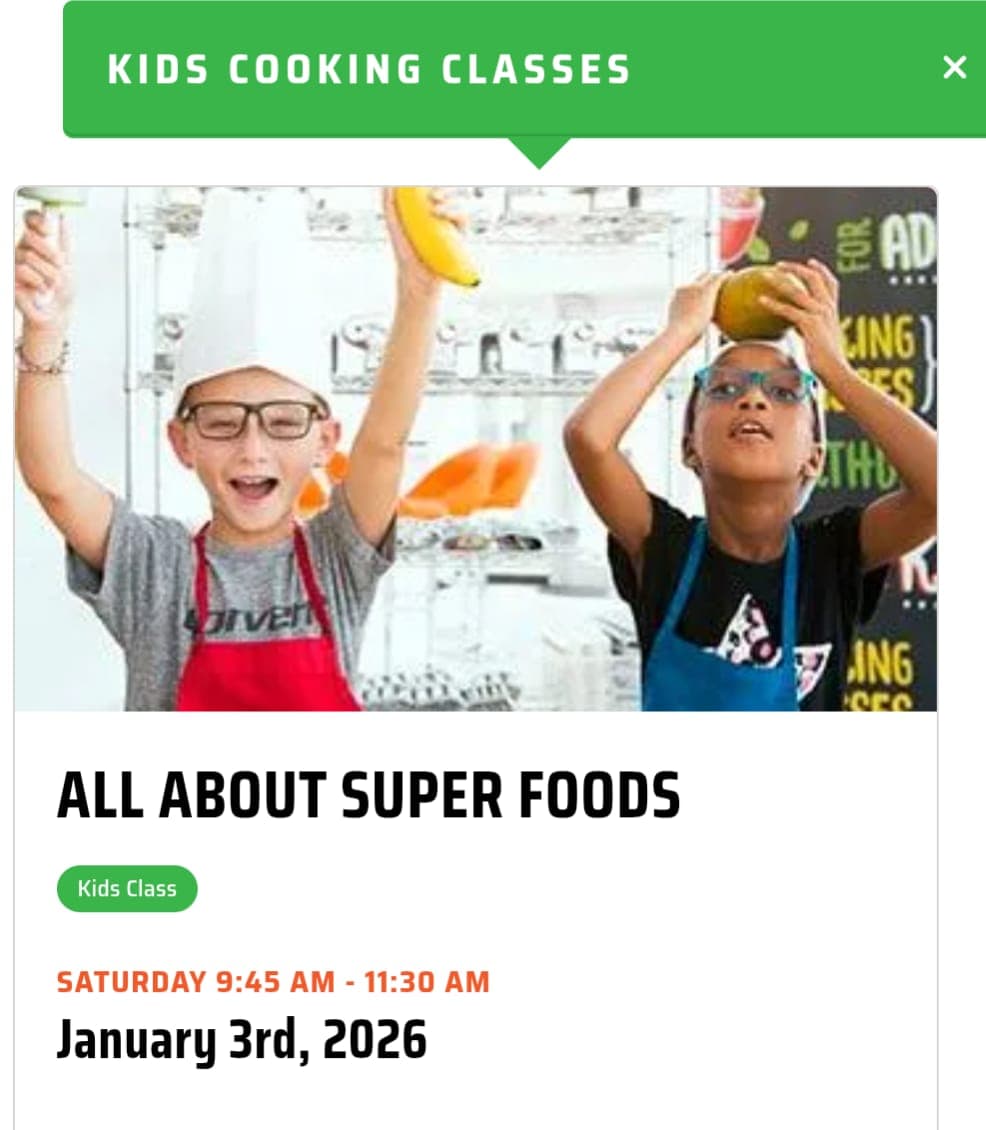Dismiss the Kids Cooking Classes banner
Screen dimensions: 986x1130
tap(954, 68)
